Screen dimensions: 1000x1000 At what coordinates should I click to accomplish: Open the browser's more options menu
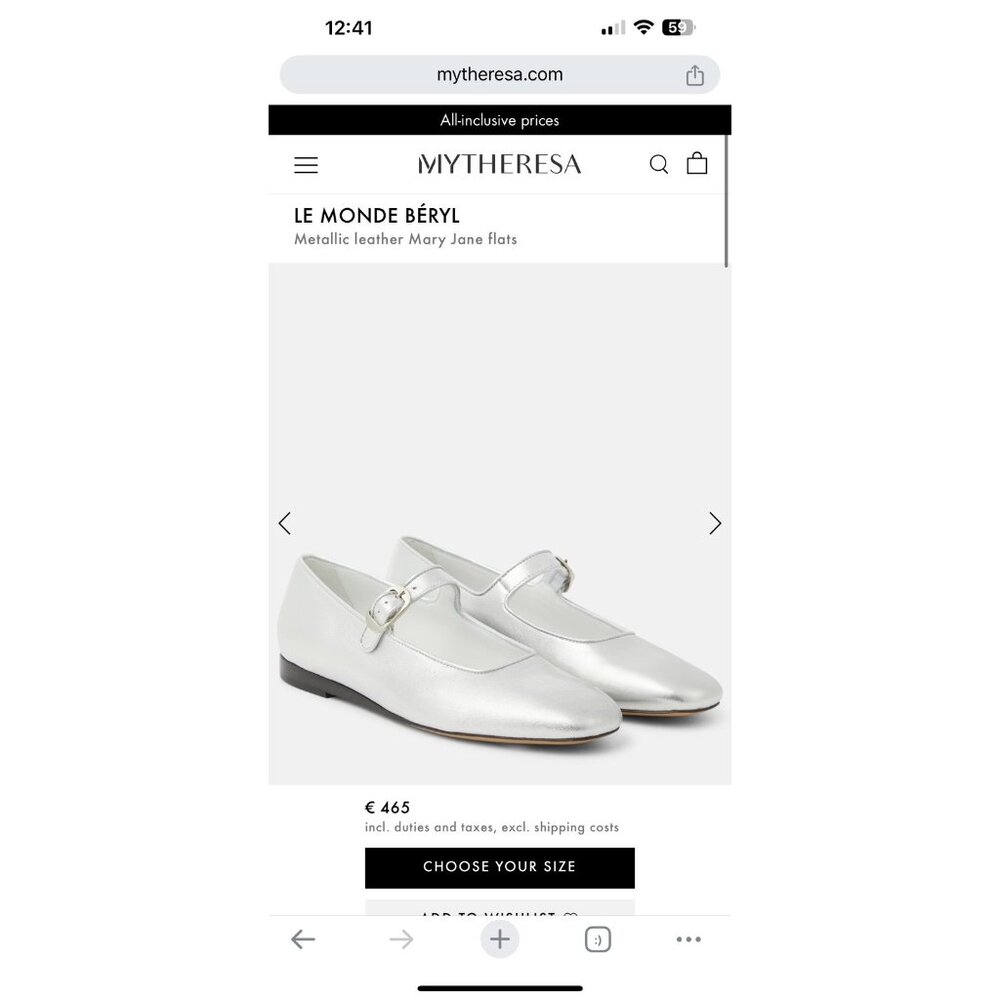(688, 939)
